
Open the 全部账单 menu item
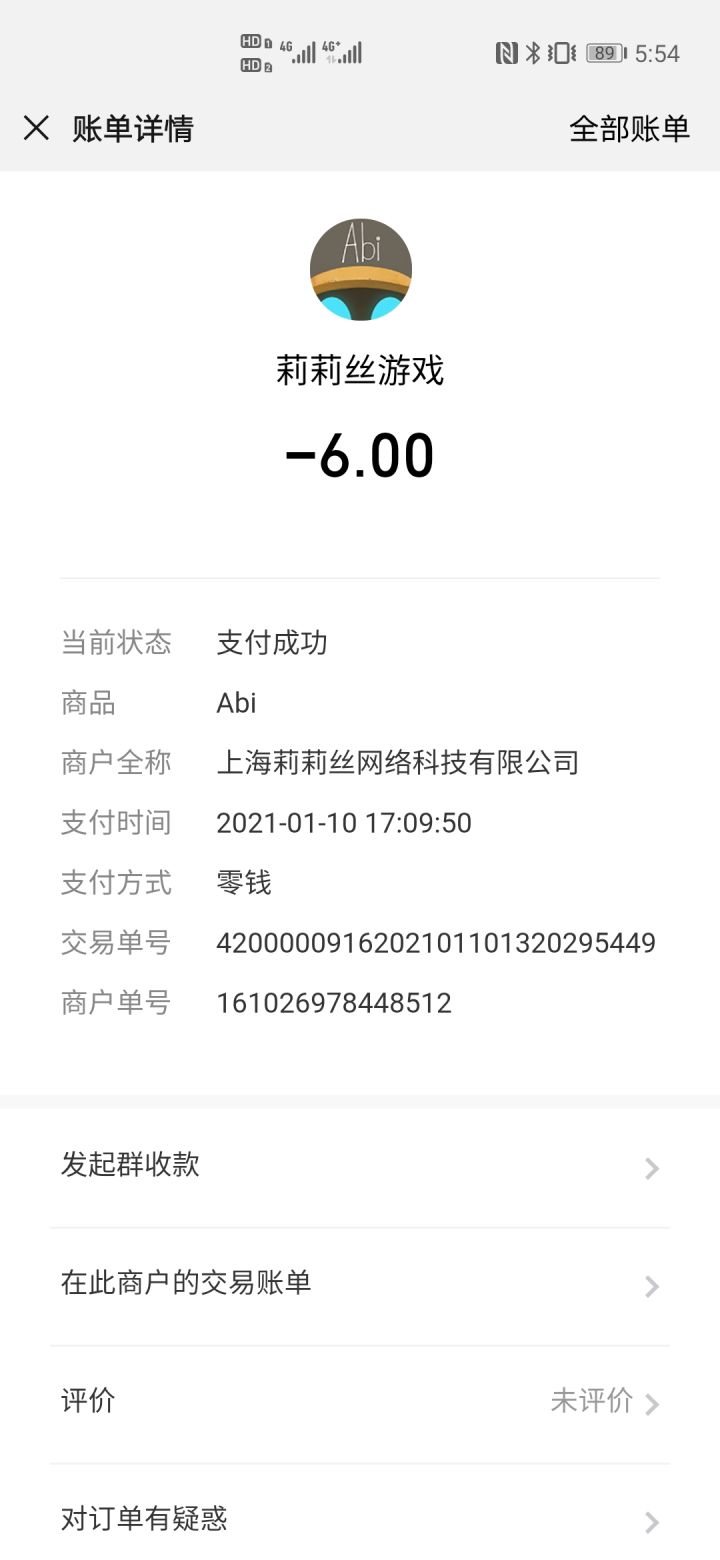point(630,129)
